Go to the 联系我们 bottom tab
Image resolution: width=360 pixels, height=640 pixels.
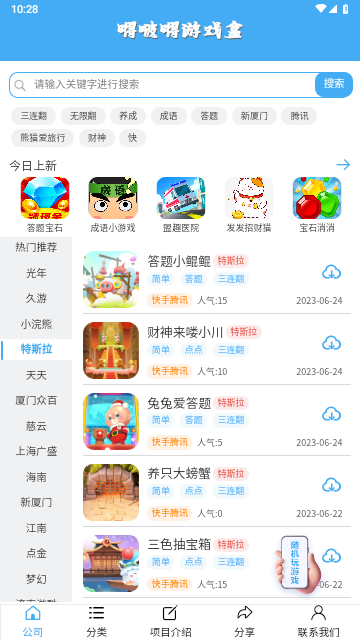[318, 621]
